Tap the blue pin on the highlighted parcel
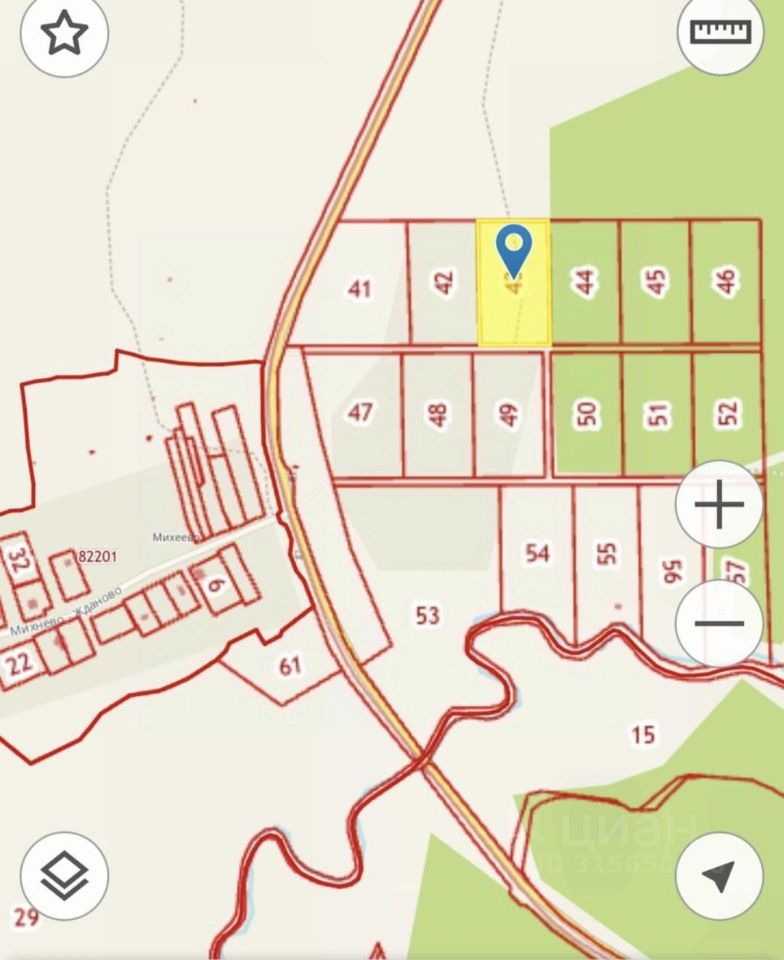The image size is (784, 960). coord(513,246)
